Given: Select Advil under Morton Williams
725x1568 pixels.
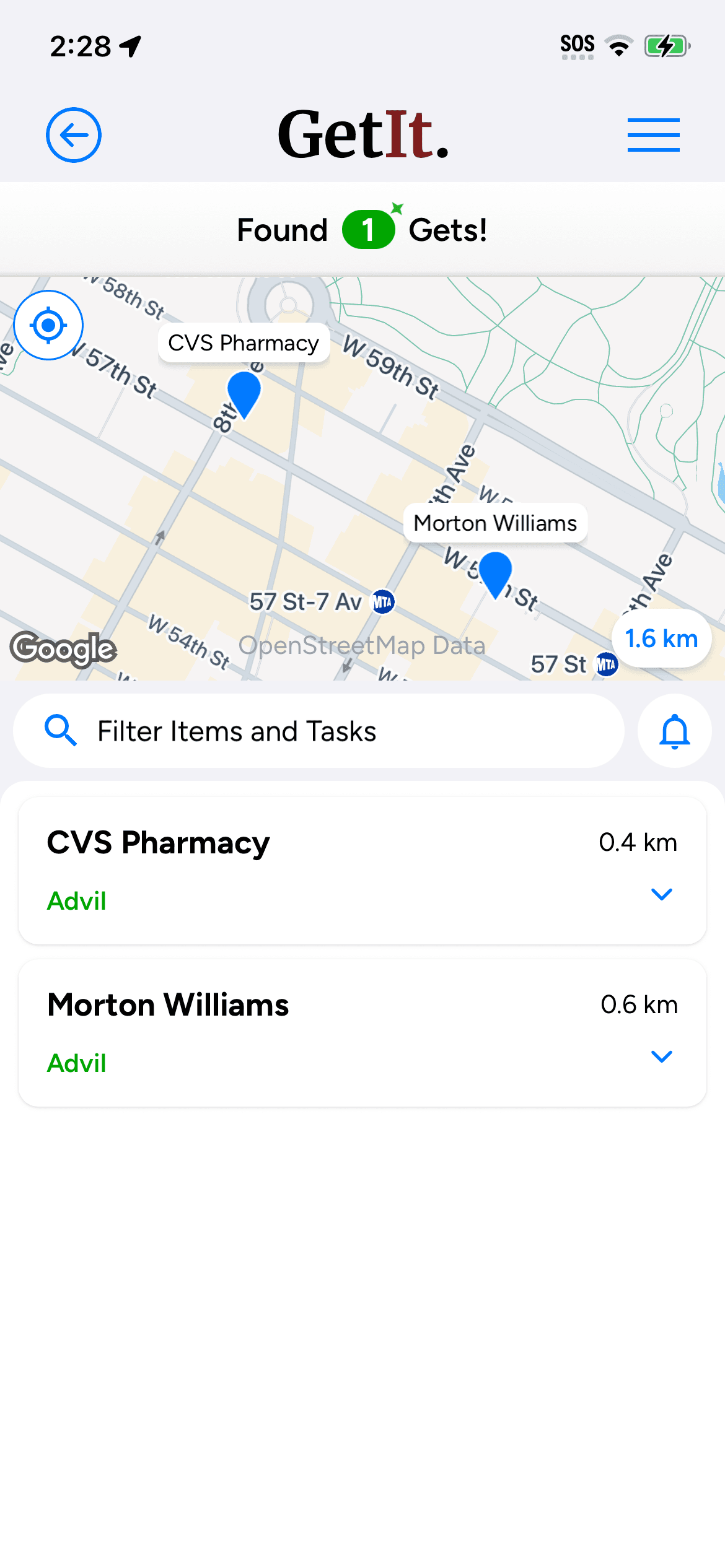Looking at the screenshot, I should click(76, 1063).
